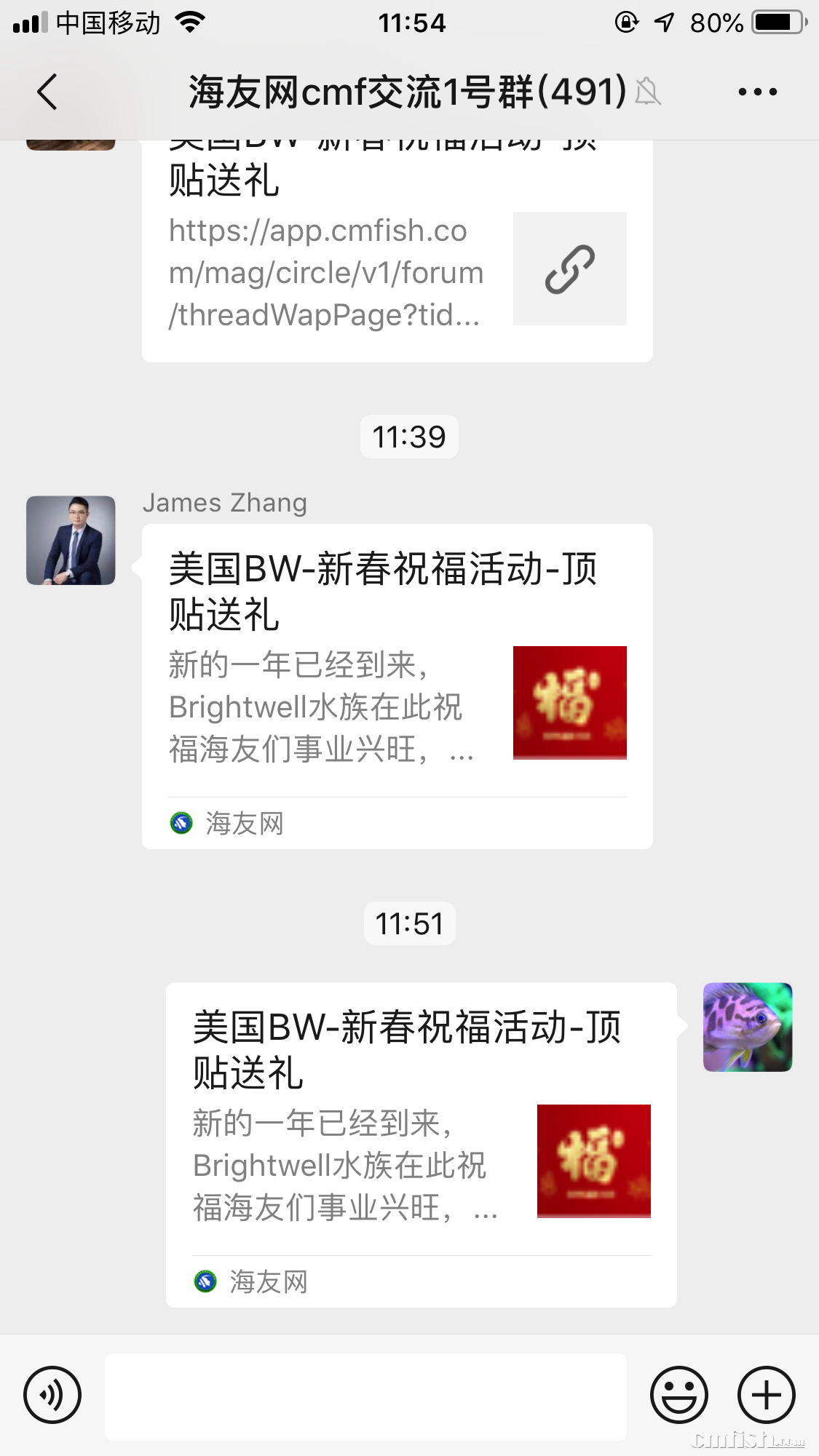Open the emoji sticker panel
This screenshot has width=819, height=1456.
[x=678, y=1395]
